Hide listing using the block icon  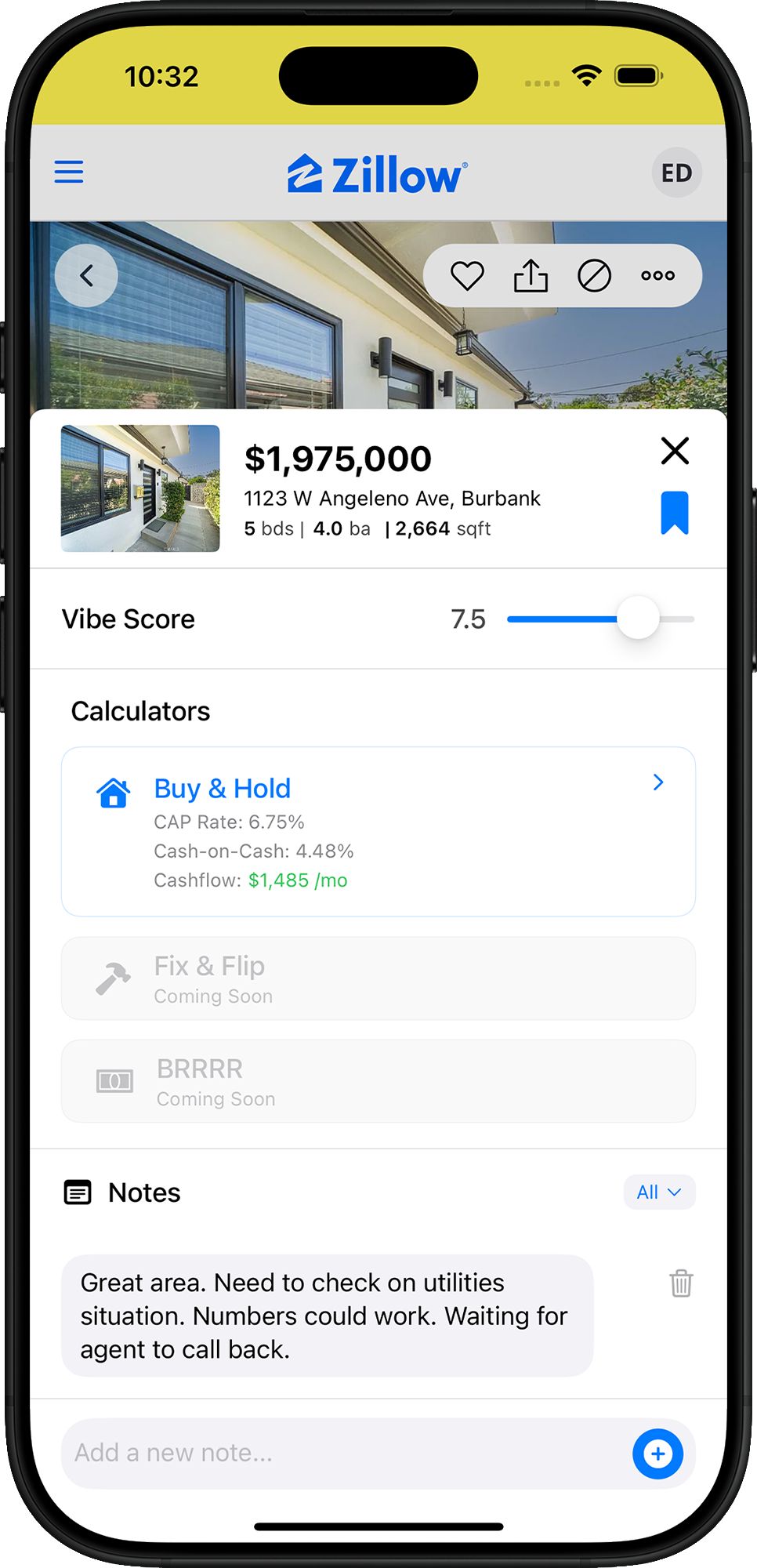pos(594,275)
